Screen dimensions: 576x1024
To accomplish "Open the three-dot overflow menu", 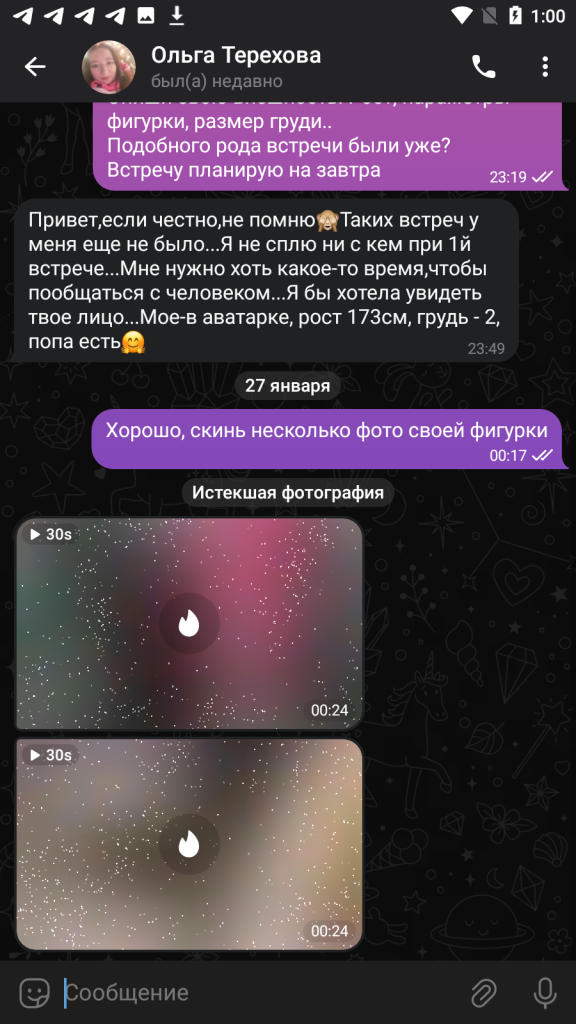I will click(545, 67).
